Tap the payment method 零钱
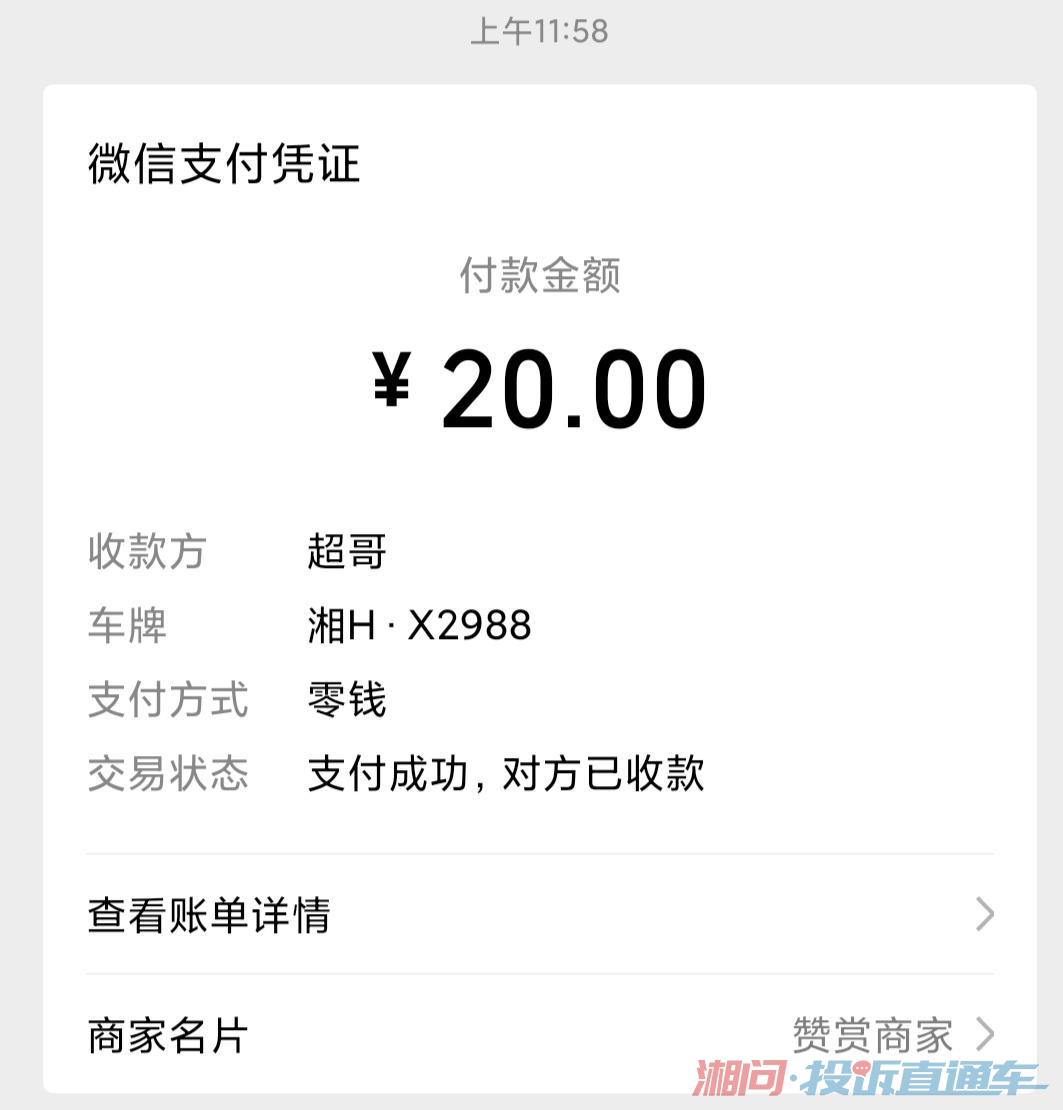Viewport: 1063px width, 1110px height. (x=348, y=700)
